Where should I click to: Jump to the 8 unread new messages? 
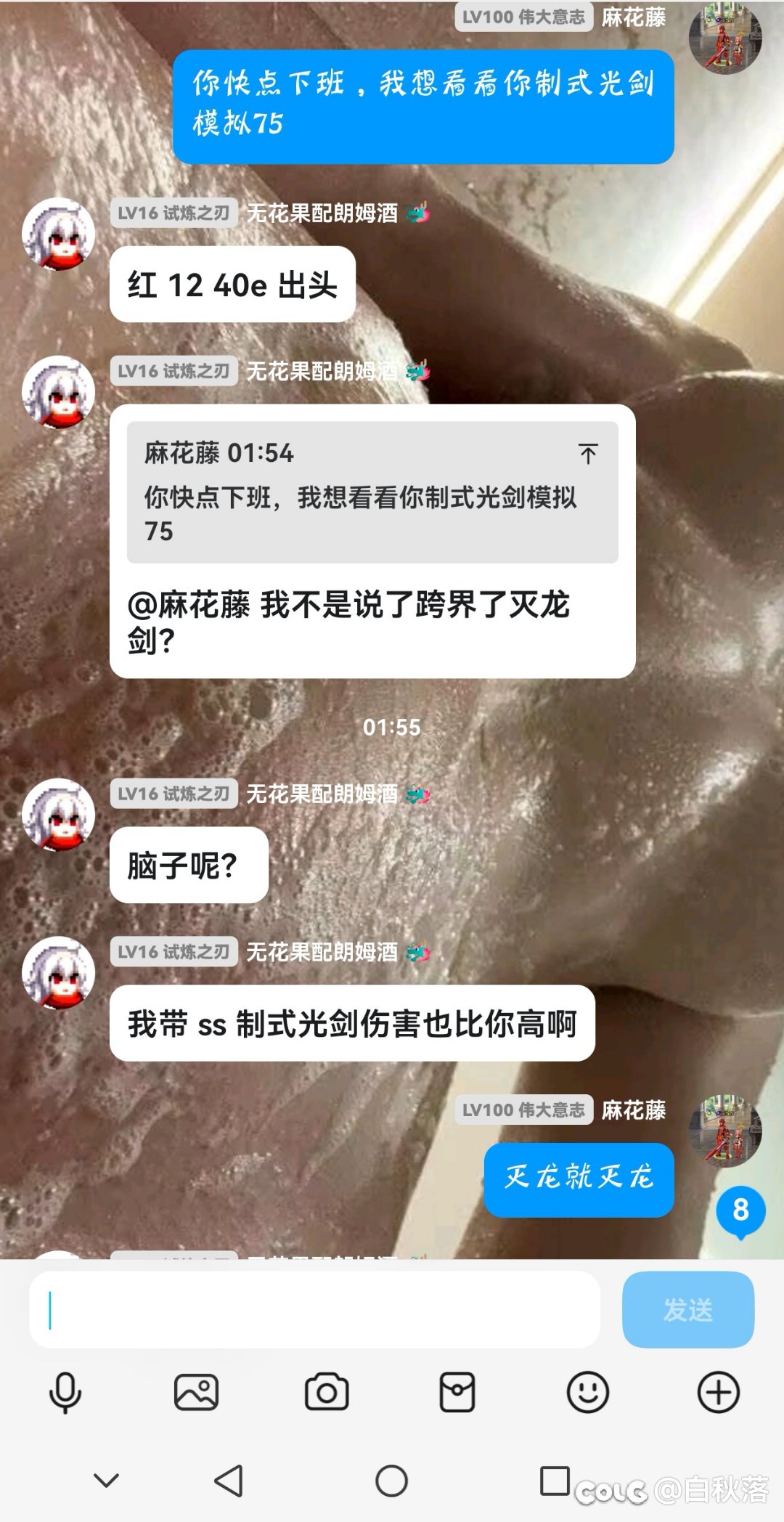pos(740,1210)
